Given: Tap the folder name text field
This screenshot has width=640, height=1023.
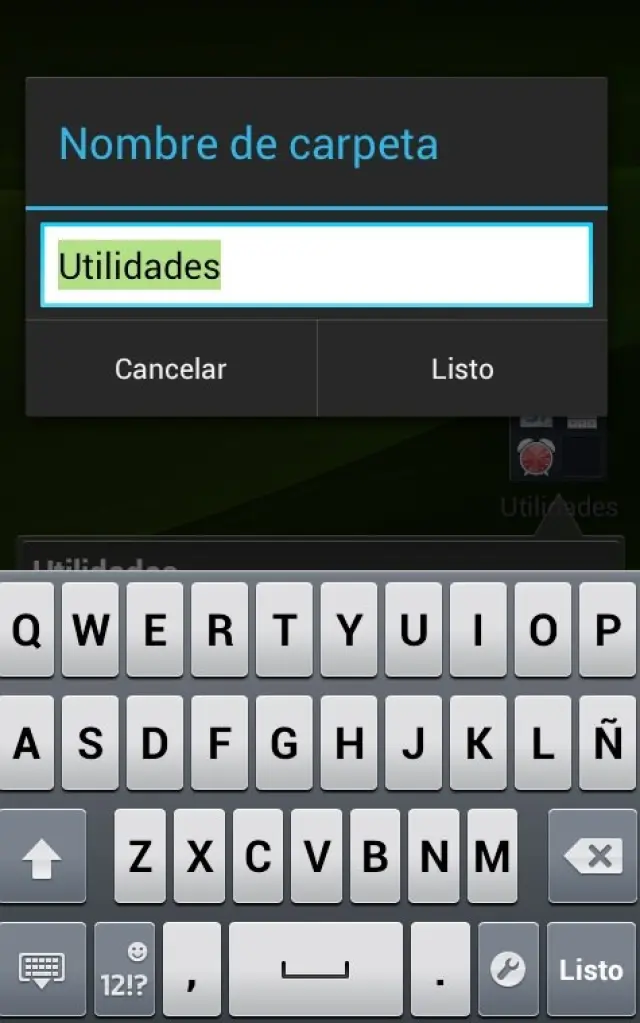Looking at the screenshot, I should click(x=316, y=265).
